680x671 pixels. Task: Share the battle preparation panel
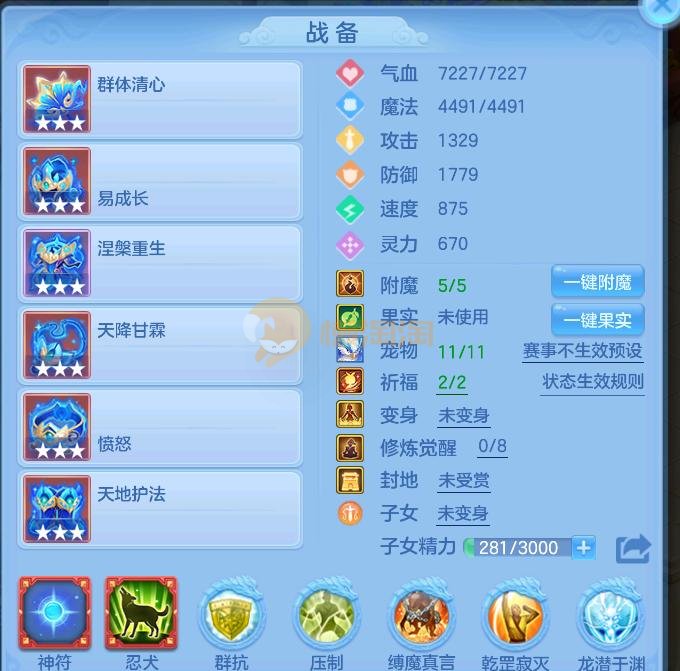632,548
